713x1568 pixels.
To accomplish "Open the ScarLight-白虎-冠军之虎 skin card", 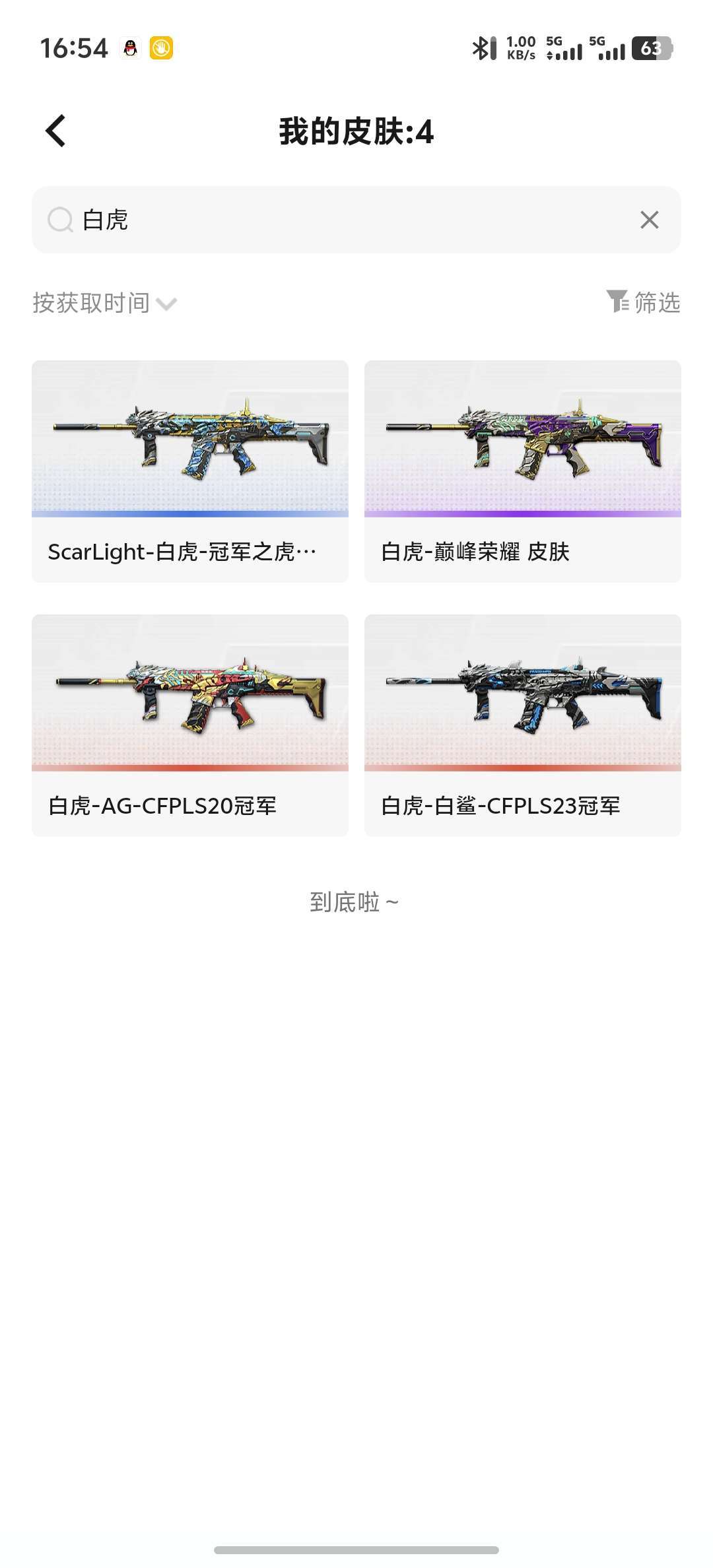I will [190, 471].
